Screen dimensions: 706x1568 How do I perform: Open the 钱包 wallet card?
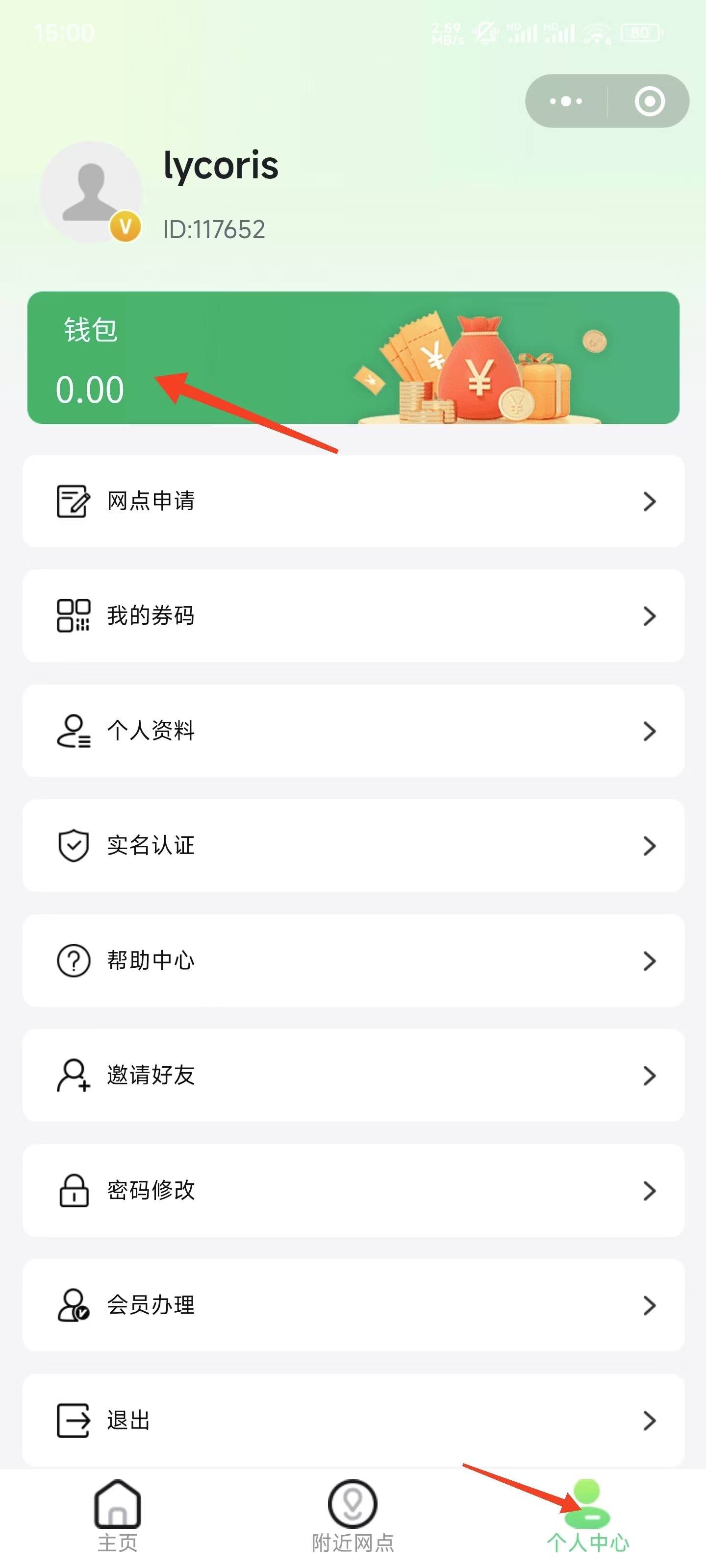click(353, 357)
